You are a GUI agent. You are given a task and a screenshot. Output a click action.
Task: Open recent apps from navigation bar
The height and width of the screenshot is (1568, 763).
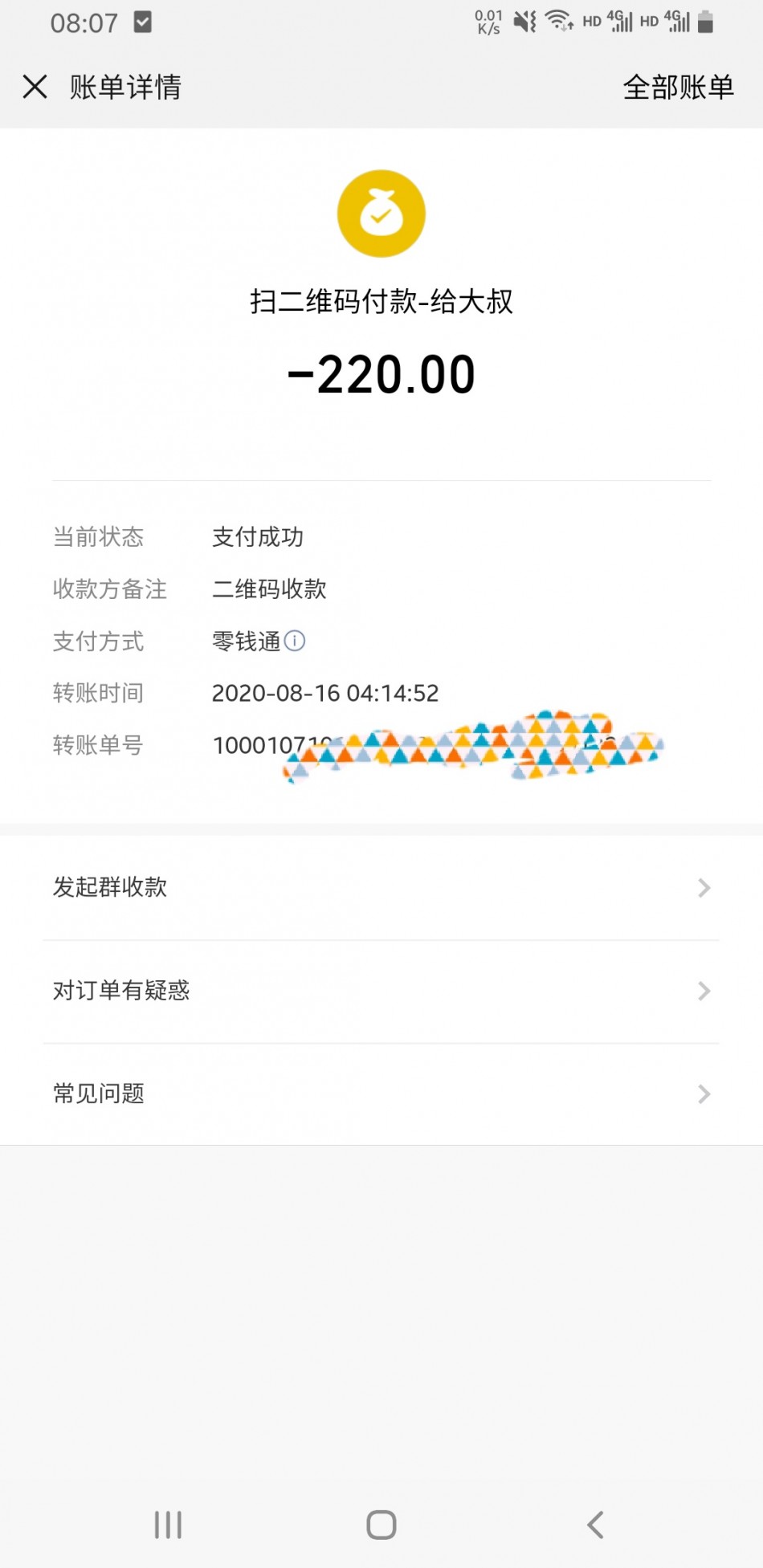click(168, 1525)
